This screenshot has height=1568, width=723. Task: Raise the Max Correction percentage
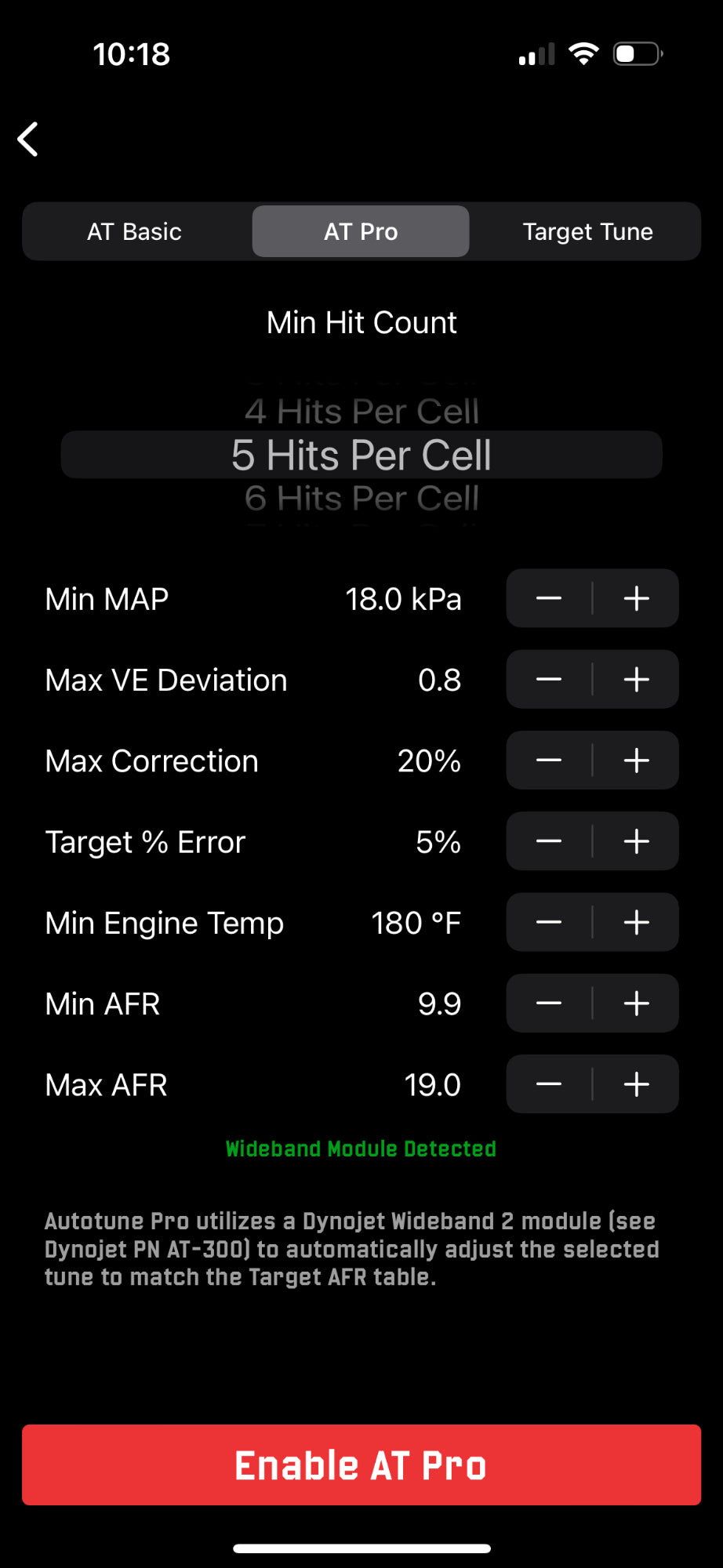[x=636, y=760]
